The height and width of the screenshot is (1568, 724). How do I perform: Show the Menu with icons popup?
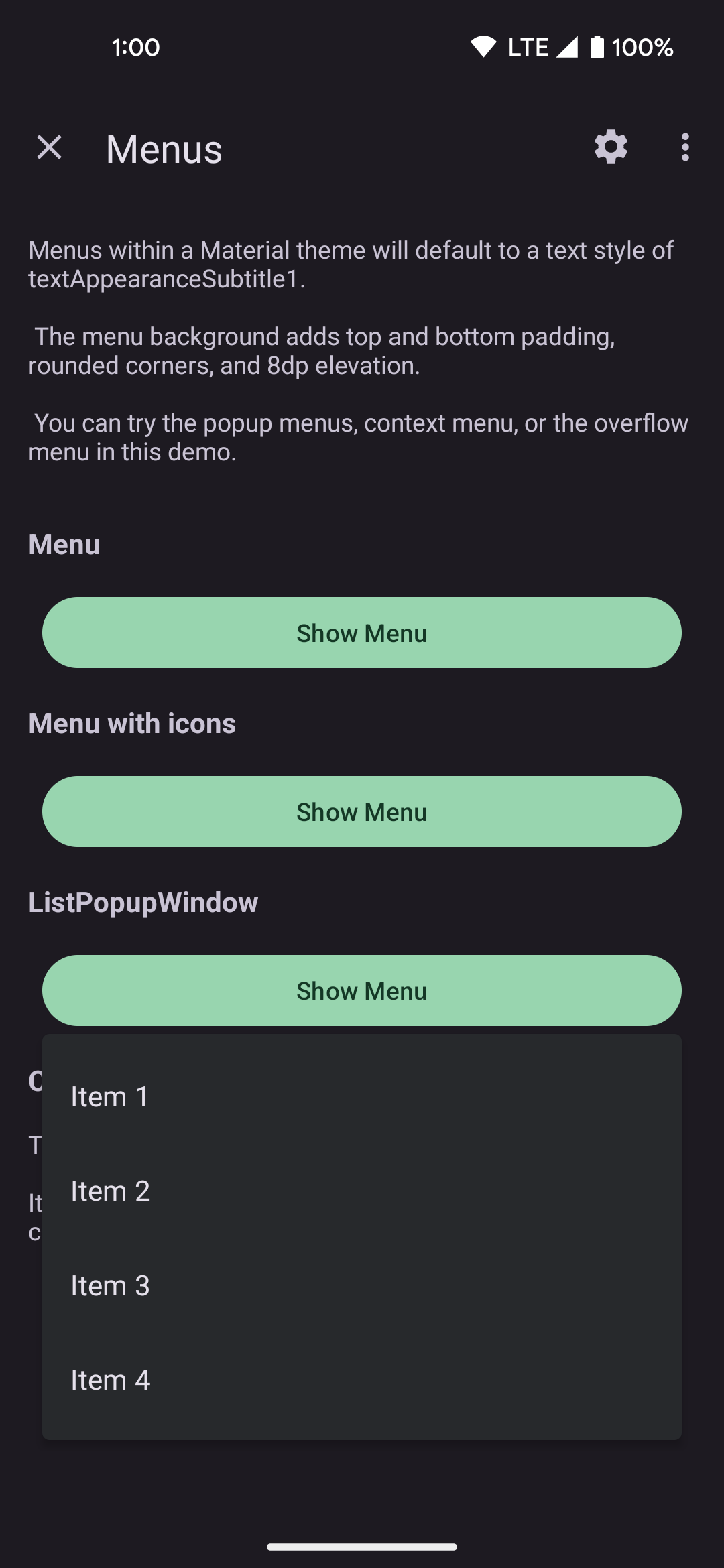tap(362, 811)
